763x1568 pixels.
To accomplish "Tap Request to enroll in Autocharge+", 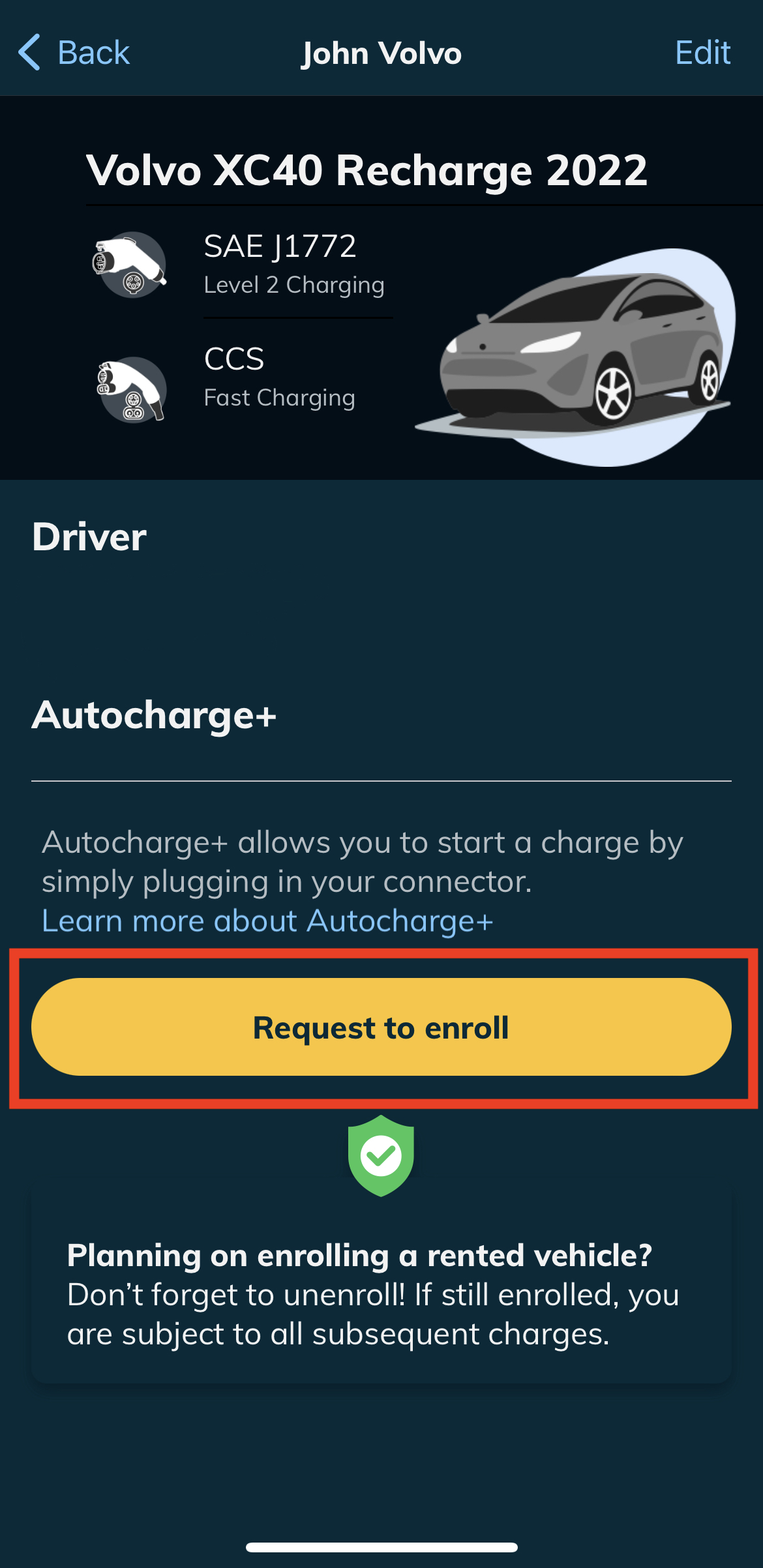I will (381, 1028).
